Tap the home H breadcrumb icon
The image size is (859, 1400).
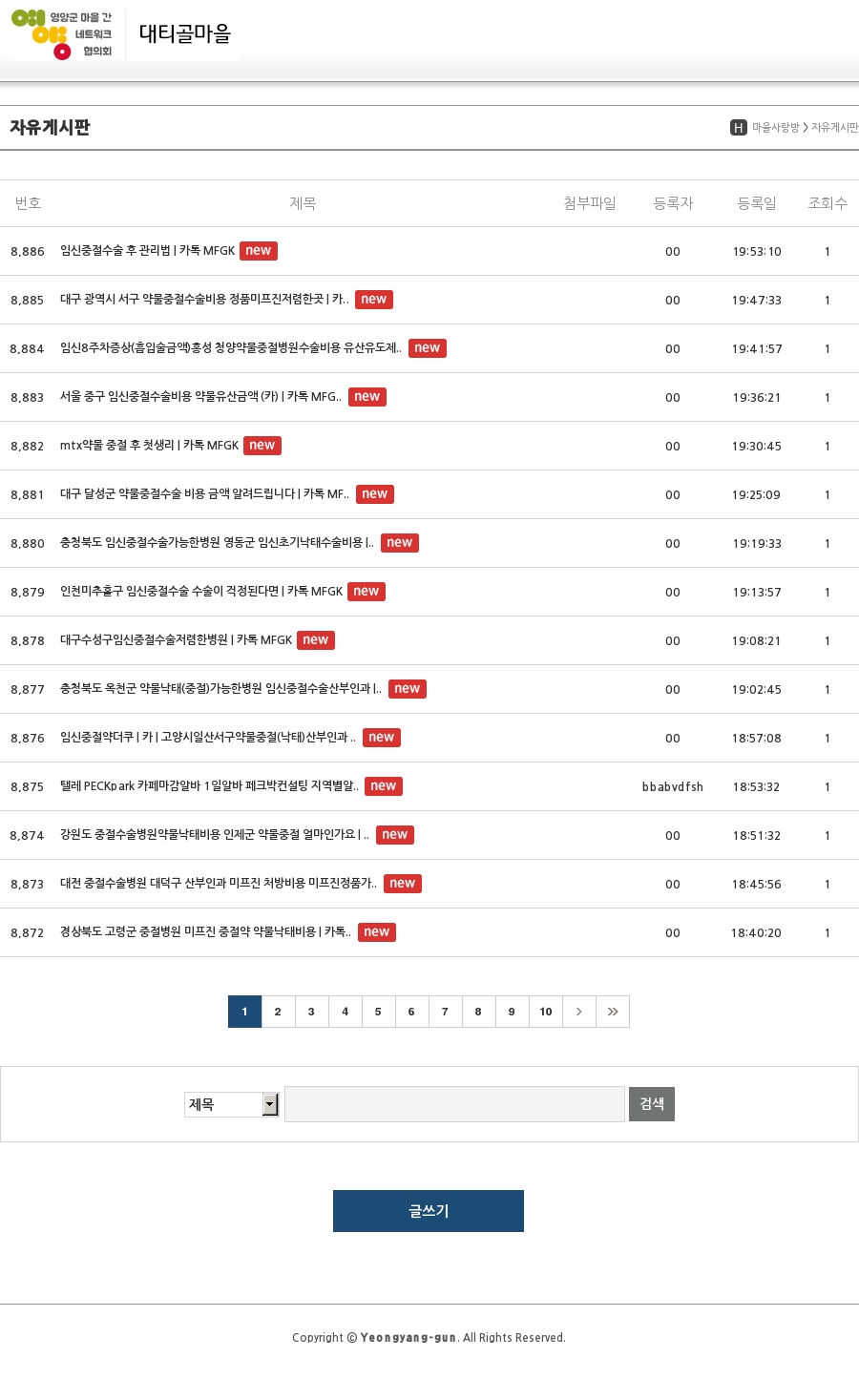[x=739, y=127]
